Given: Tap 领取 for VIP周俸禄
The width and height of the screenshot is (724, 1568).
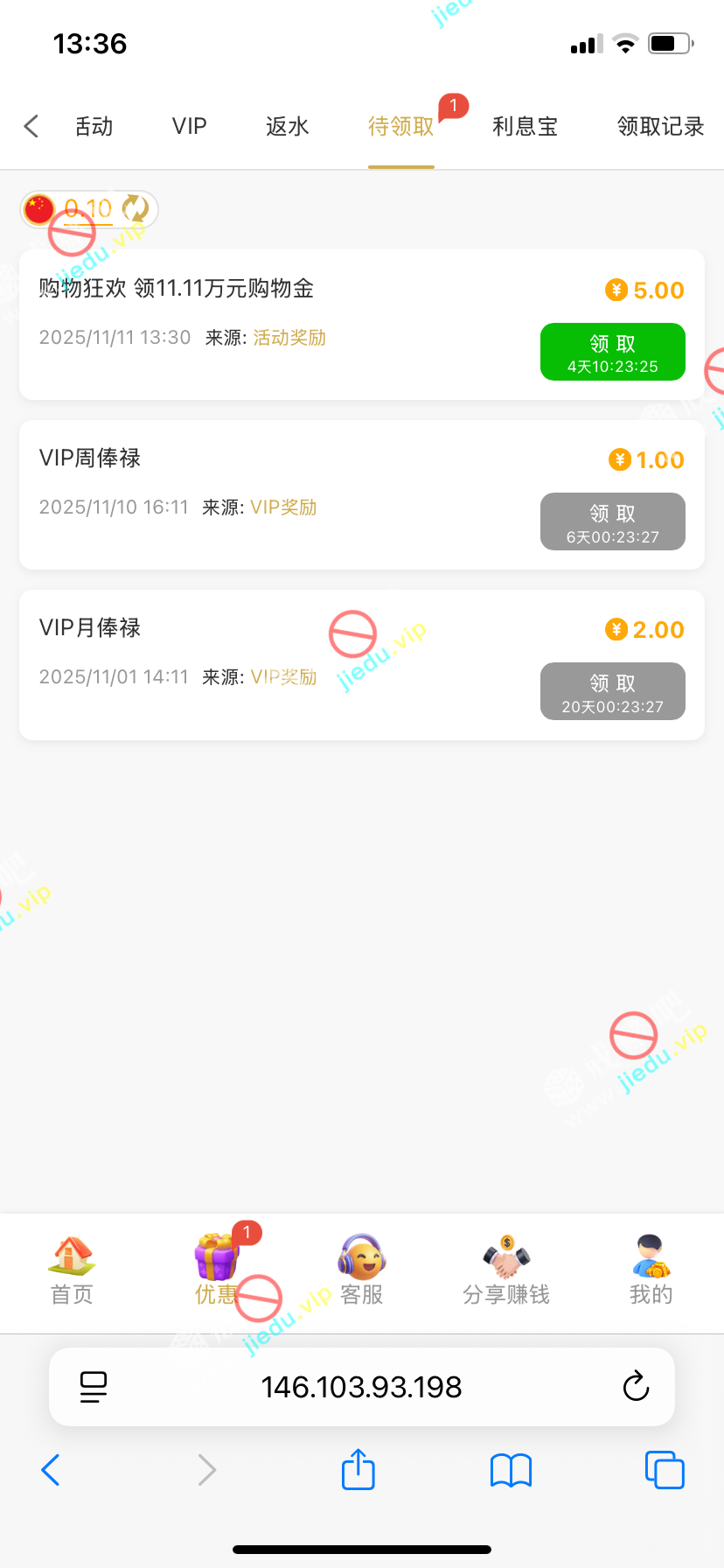Looking at the screenshot, I should [x=612, y=522].
